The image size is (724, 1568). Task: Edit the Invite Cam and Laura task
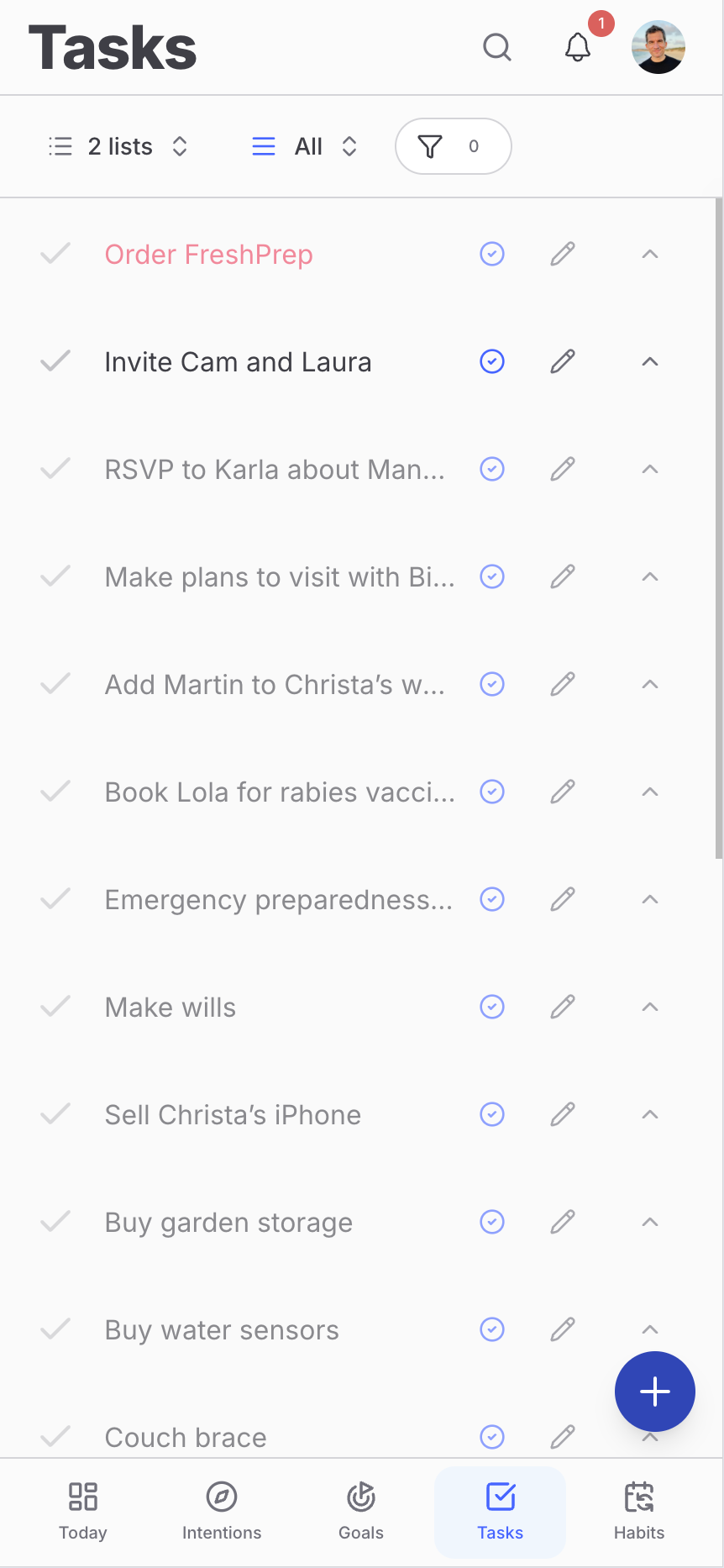563,361
